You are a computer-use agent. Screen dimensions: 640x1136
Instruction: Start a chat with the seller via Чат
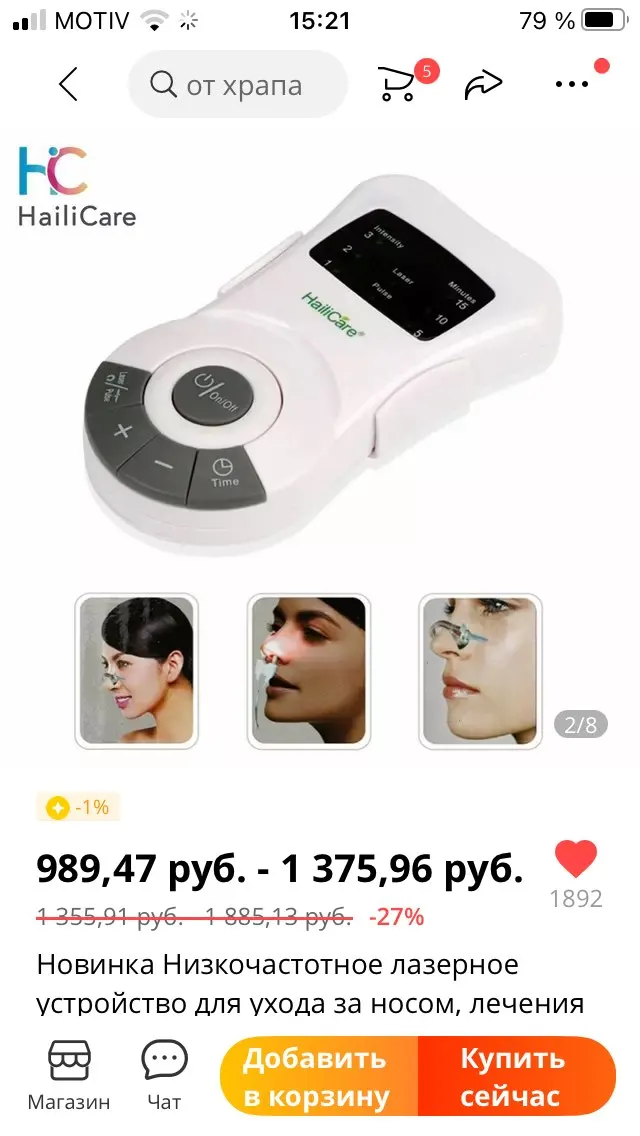coord(164,1075)
